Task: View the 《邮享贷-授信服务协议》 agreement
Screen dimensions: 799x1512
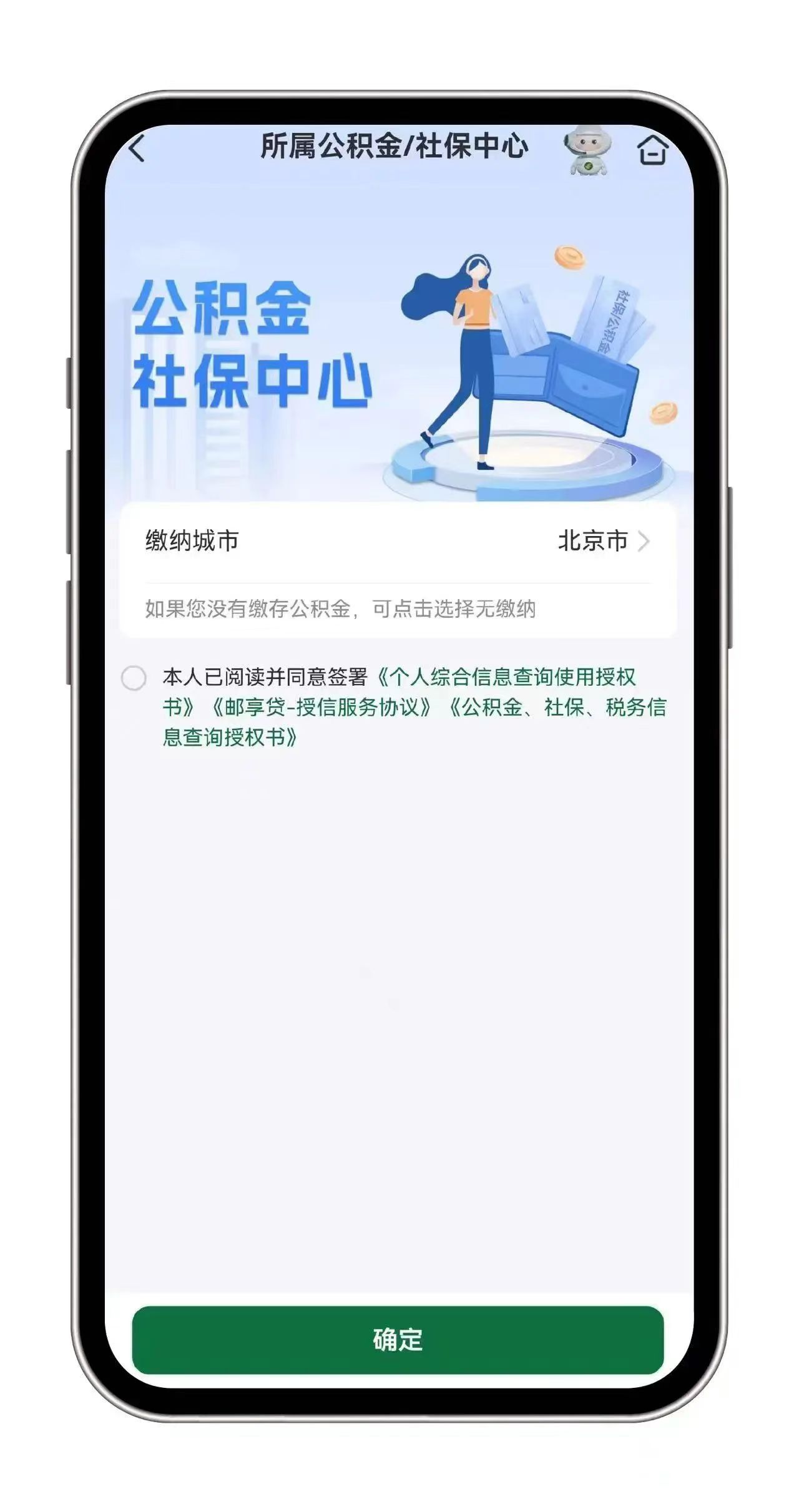Action: tap(321, 708)
